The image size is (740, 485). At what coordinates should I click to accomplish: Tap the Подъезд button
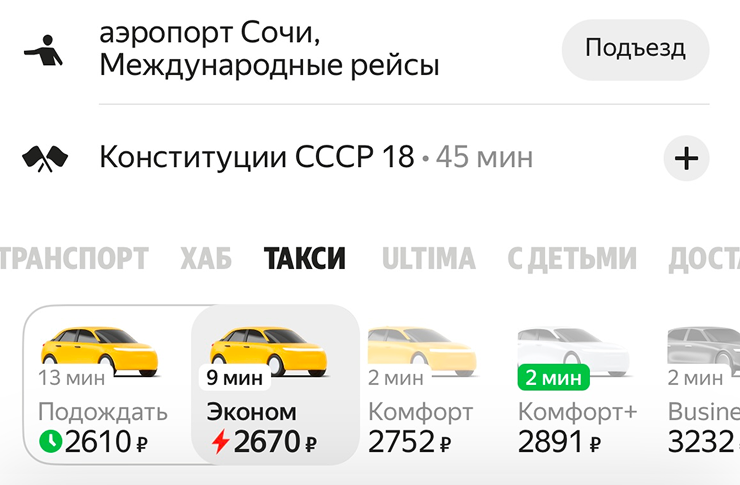[635, 49]
